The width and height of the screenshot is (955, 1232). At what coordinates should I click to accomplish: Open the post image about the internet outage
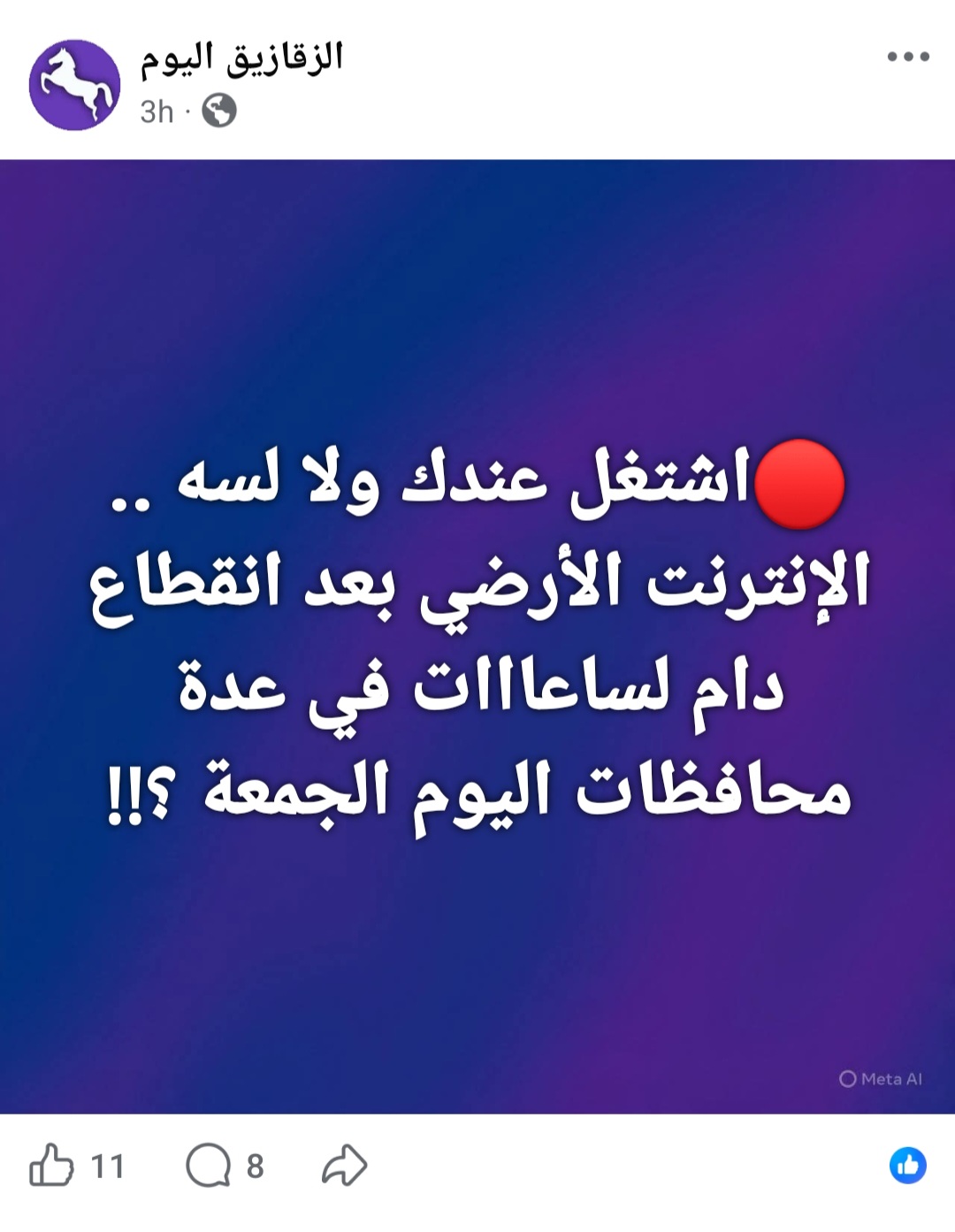477,635
